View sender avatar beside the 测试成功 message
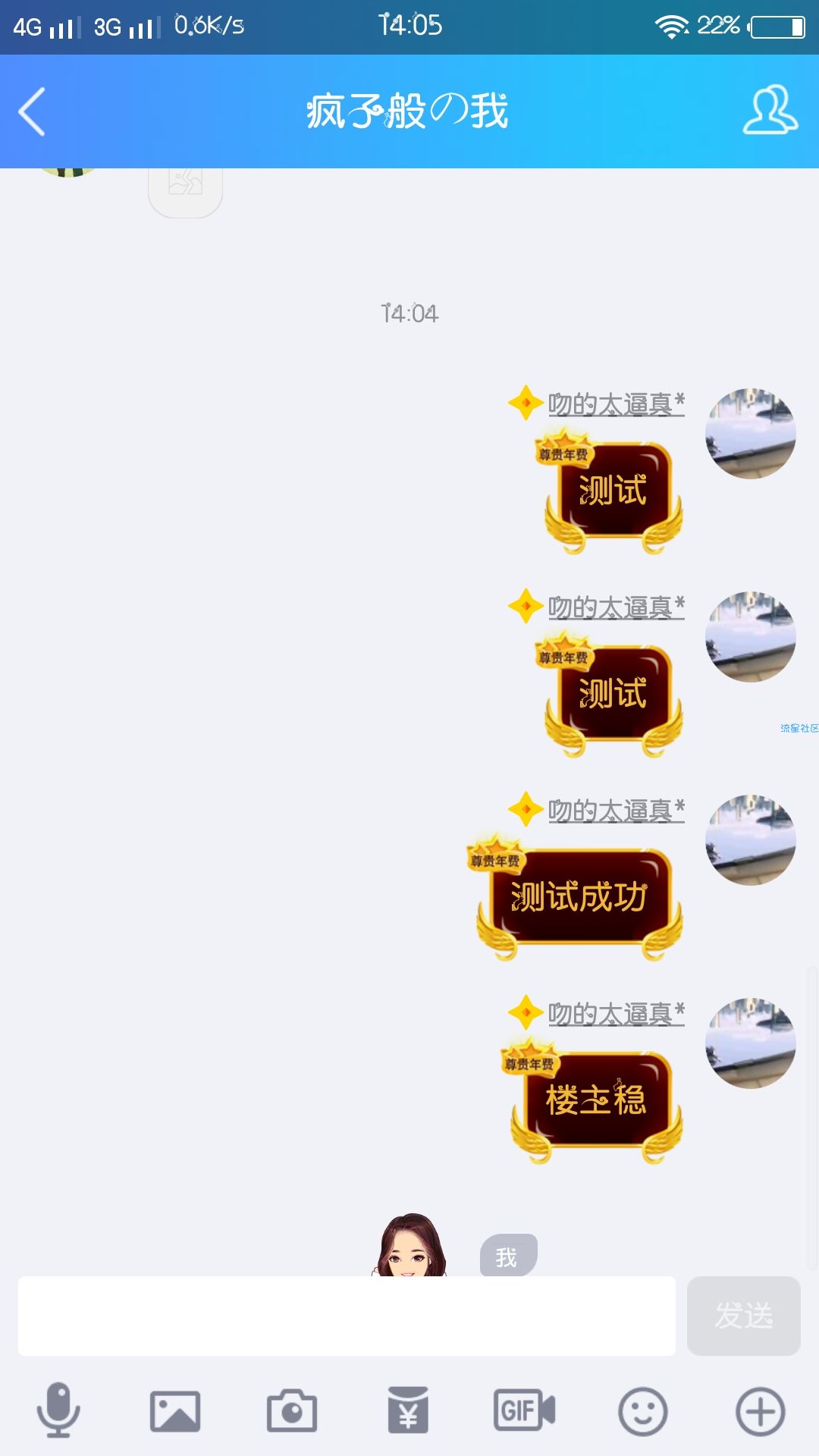Screen dimensions: 819x1456 (750, 840)
